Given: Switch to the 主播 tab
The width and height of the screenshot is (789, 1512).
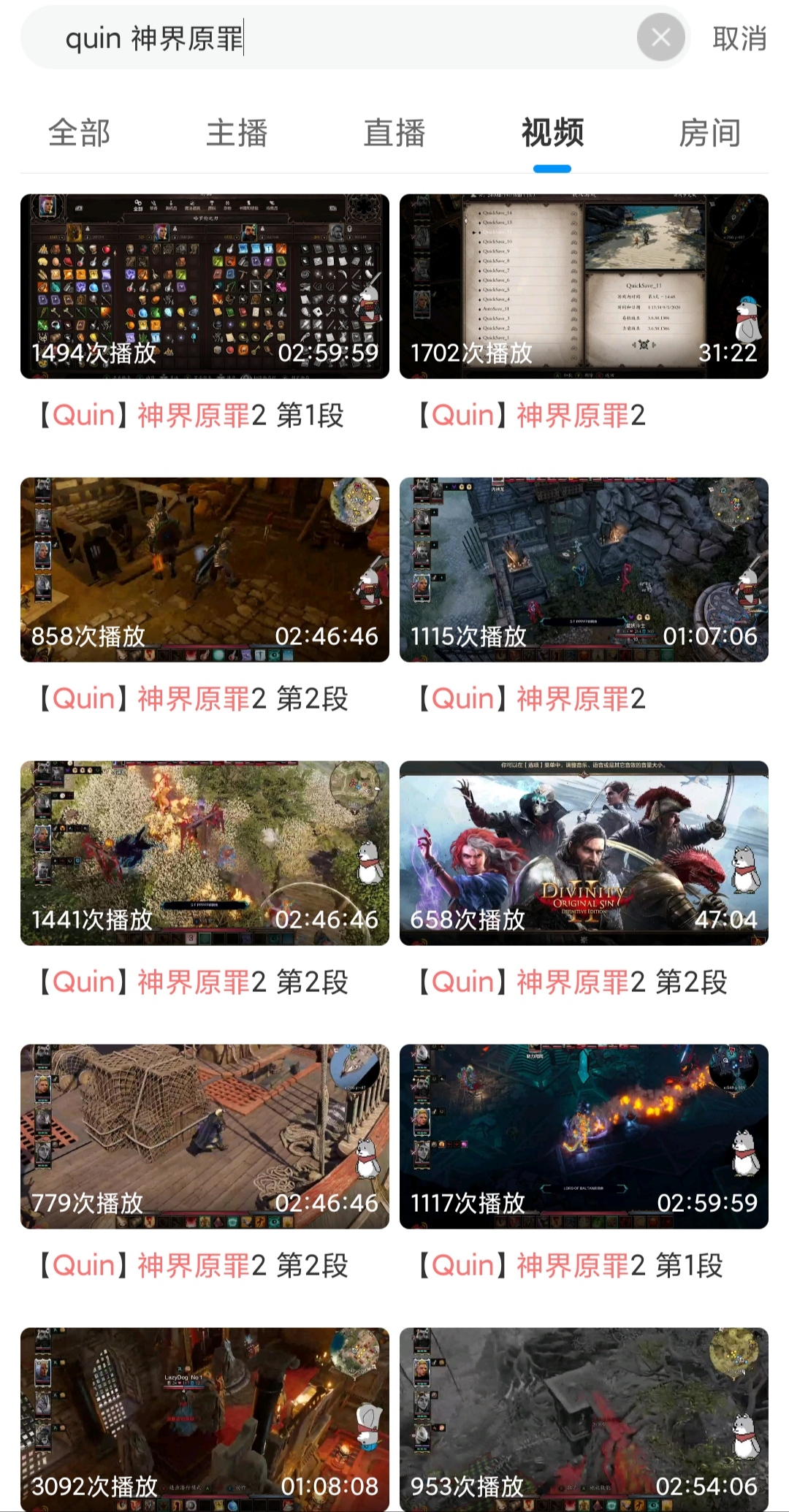Looking at the screenshot, I should pyautogui.click(x=237, y=134).
